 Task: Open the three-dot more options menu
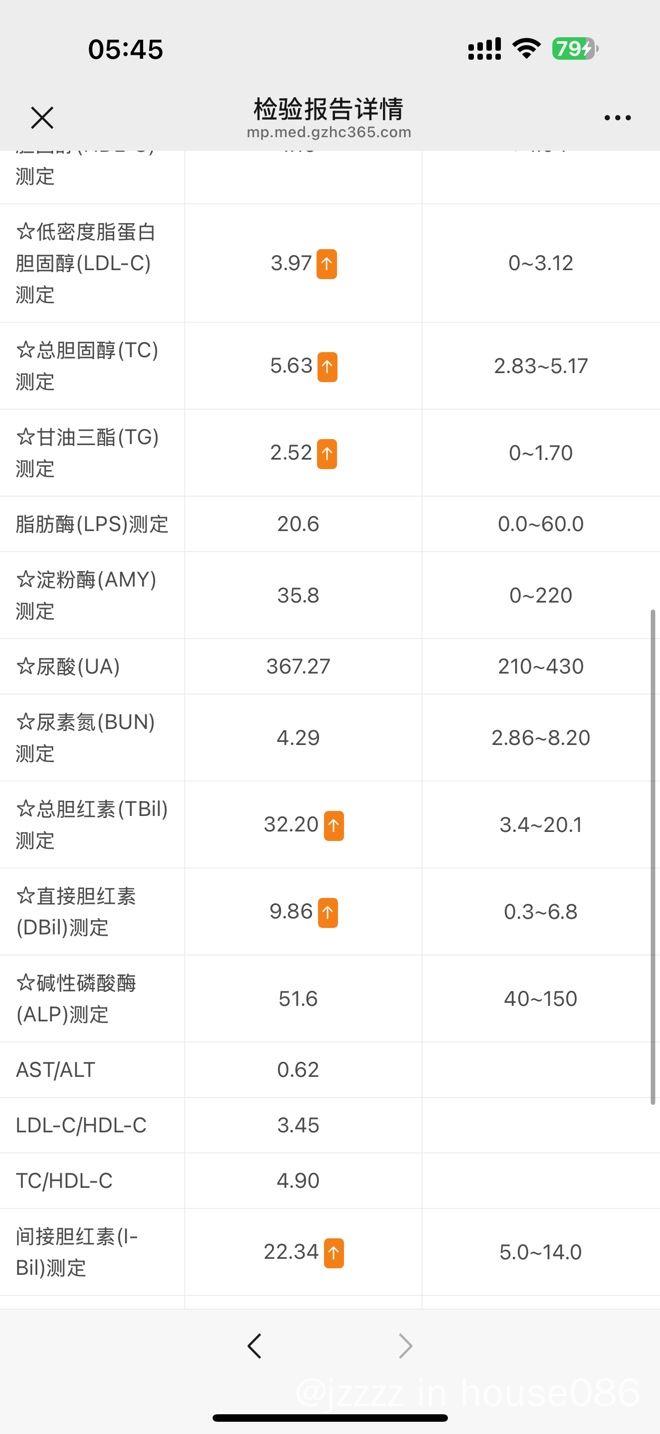coord(617,118)
